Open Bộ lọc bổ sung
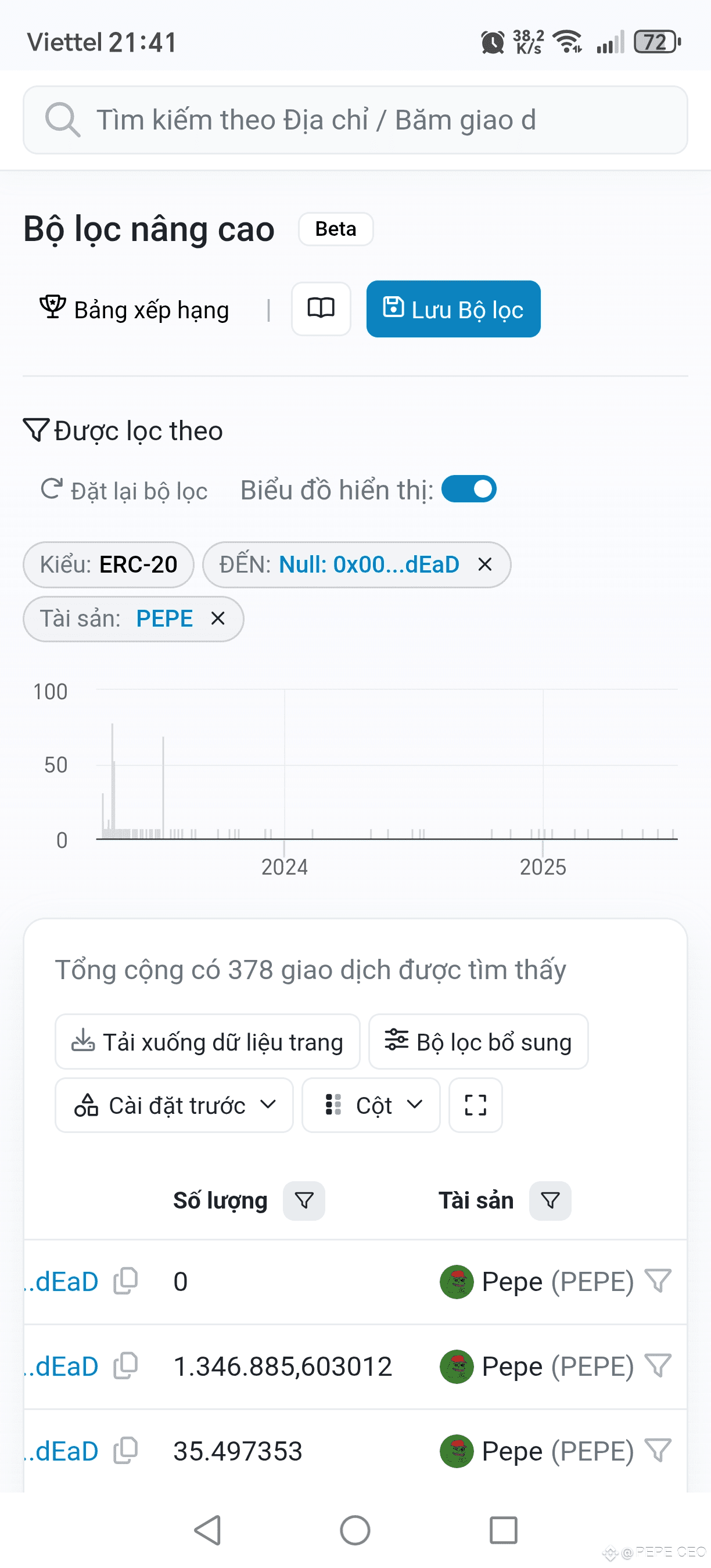This screenshot has height=1568, width=711. 479,1041
